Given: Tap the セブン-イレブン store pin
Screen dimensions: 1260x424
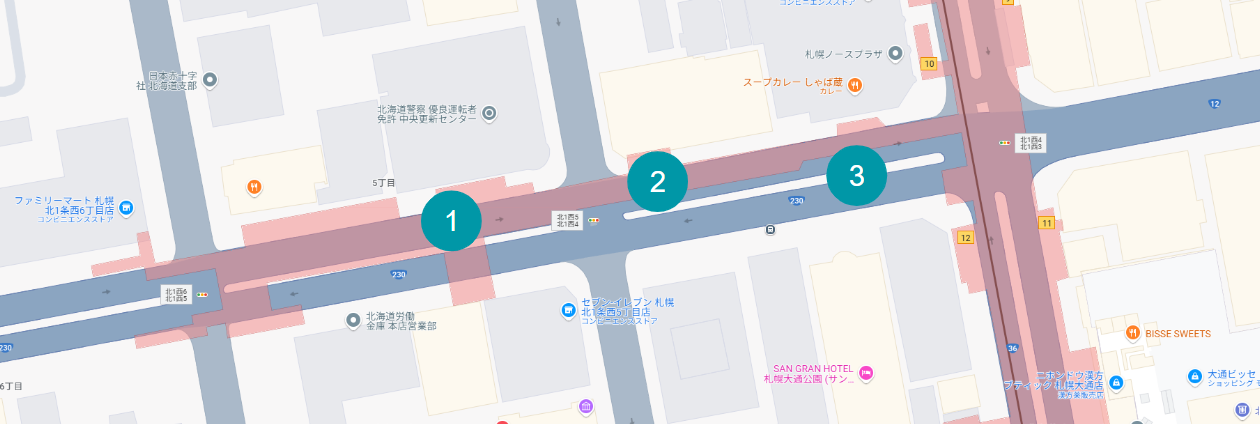Looking at the screenshot, I should [568, 311].
